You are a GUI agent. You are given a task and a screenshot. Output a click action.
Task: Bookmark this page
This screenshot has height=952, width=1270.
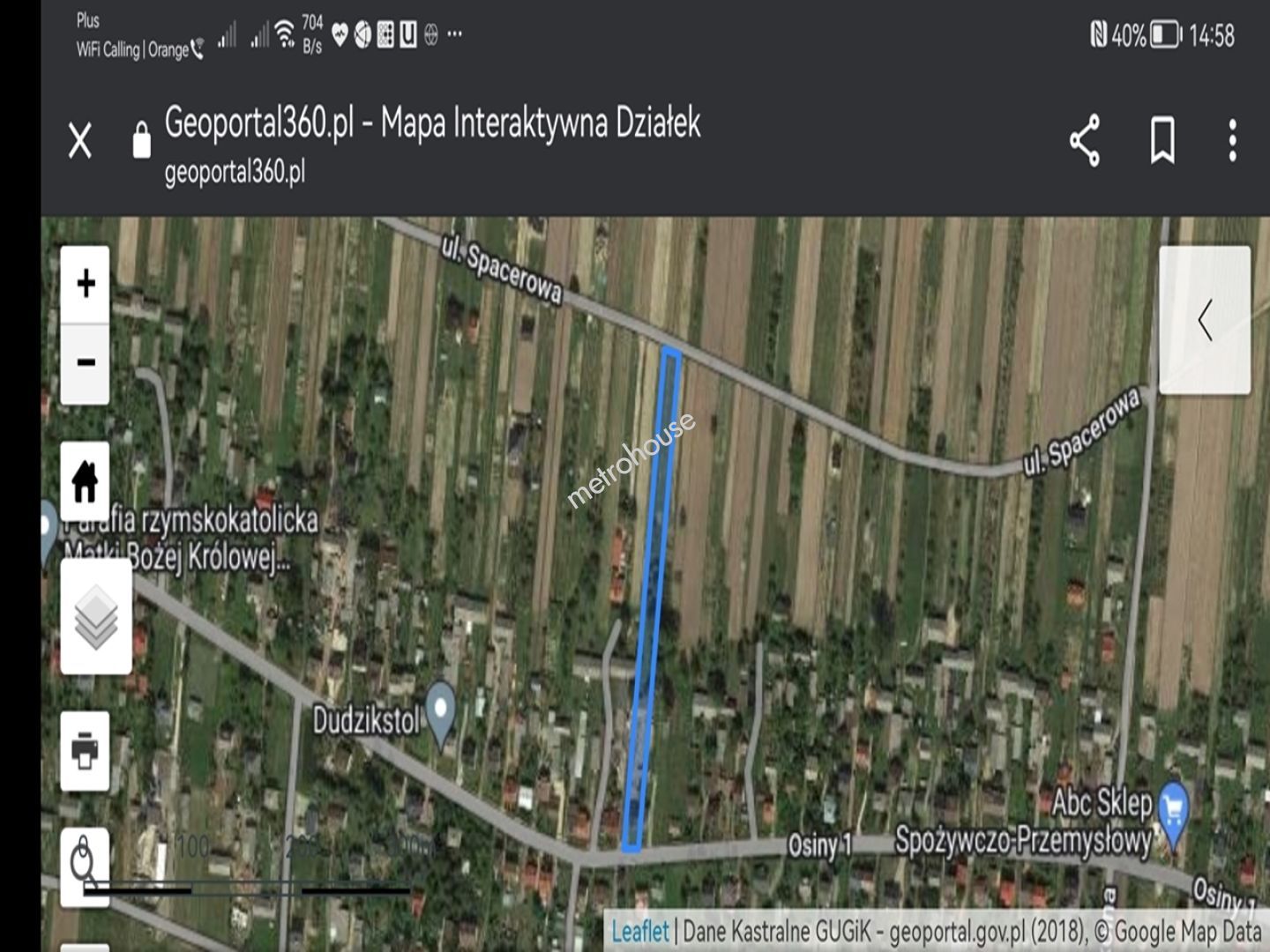click(x=1162, y=140)
